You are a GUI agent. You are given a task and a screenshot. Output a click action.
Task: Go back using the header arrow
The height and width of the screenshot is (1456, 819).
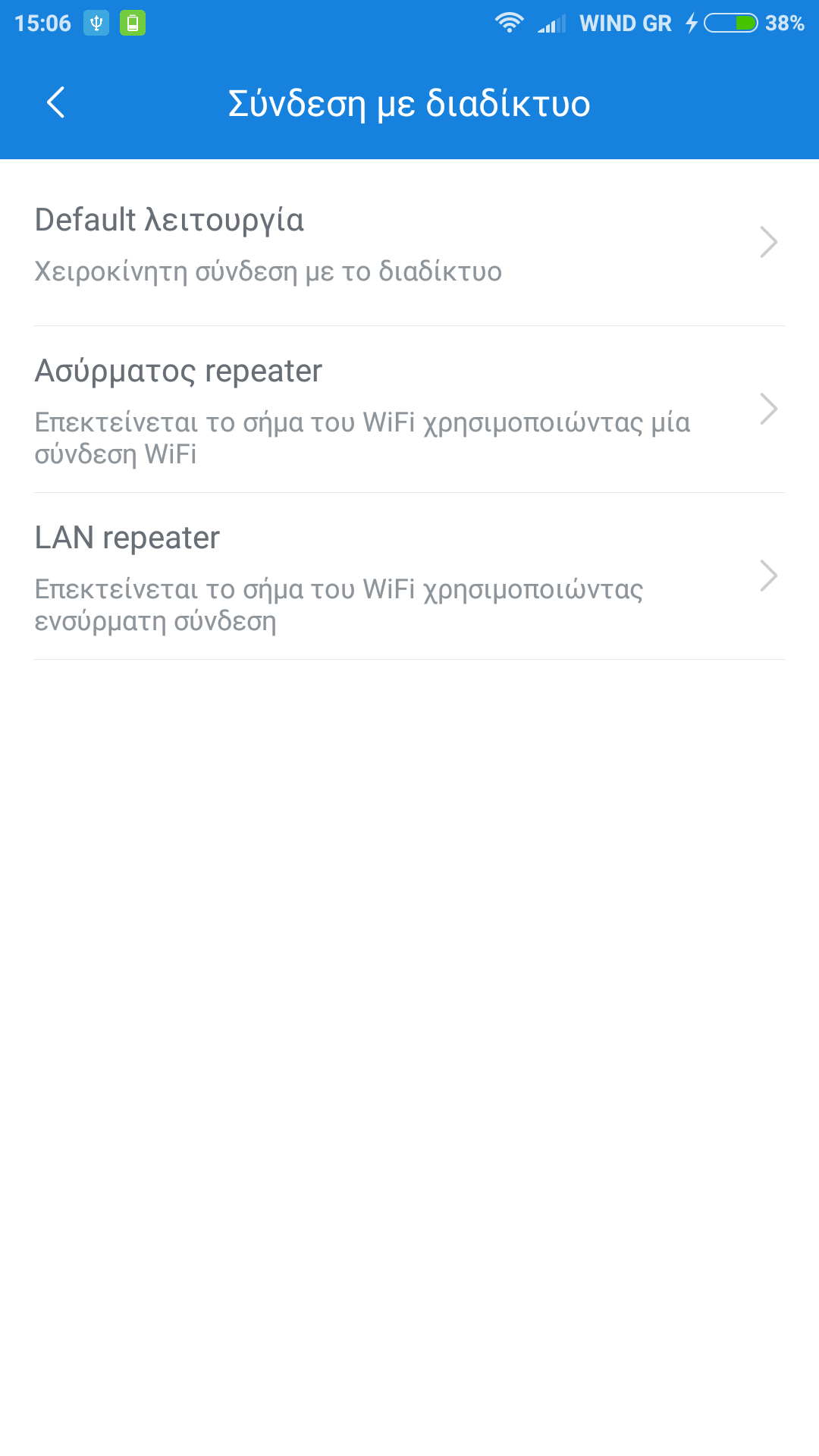coord(56,102)
